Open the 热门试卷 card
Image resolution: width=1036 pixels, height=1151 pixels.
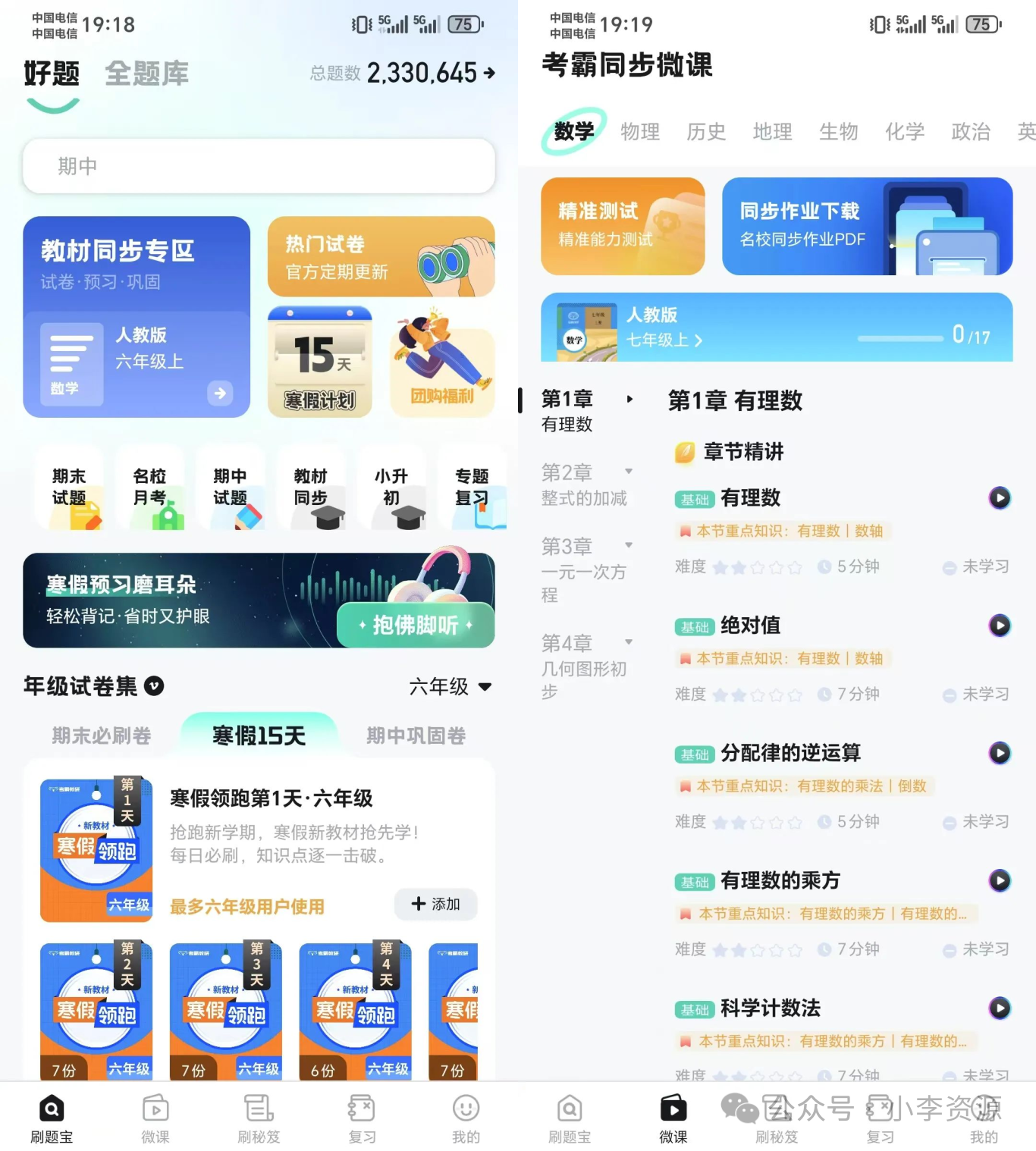[x=381, y=257]
